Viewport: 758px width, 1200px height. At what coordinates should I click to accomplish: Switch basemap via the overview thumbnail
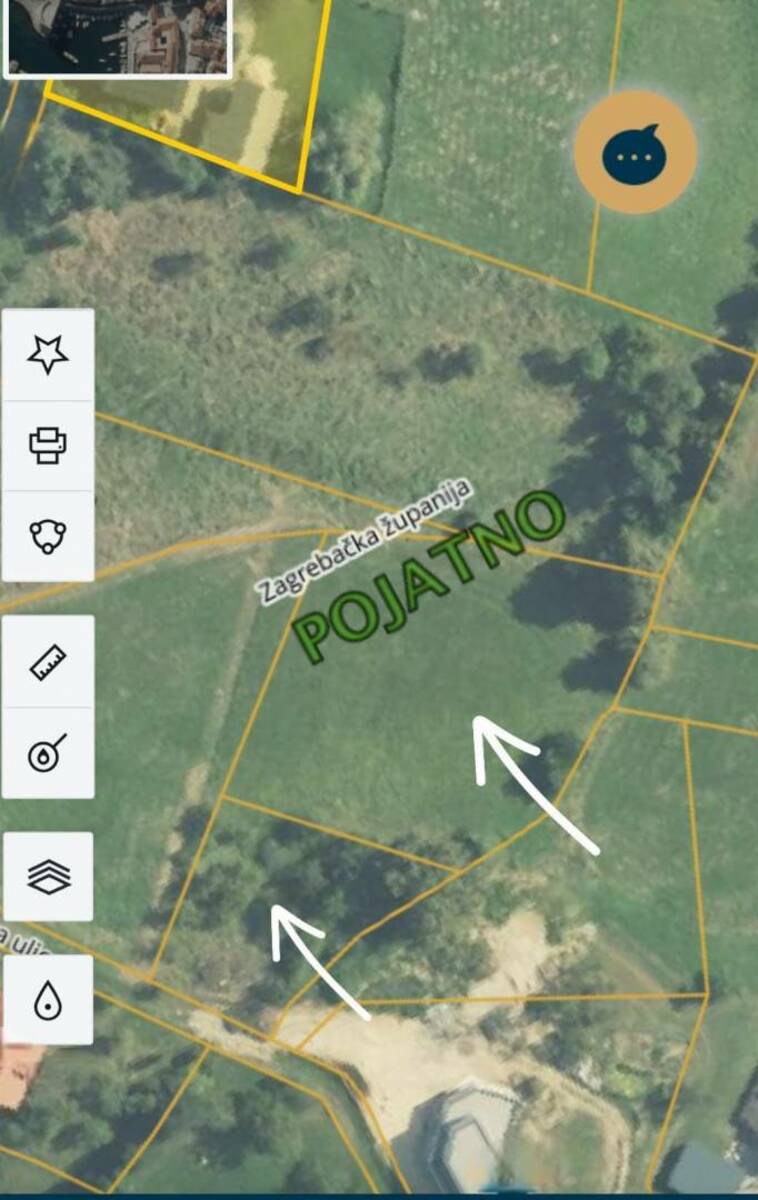click(x=118, y=36)
